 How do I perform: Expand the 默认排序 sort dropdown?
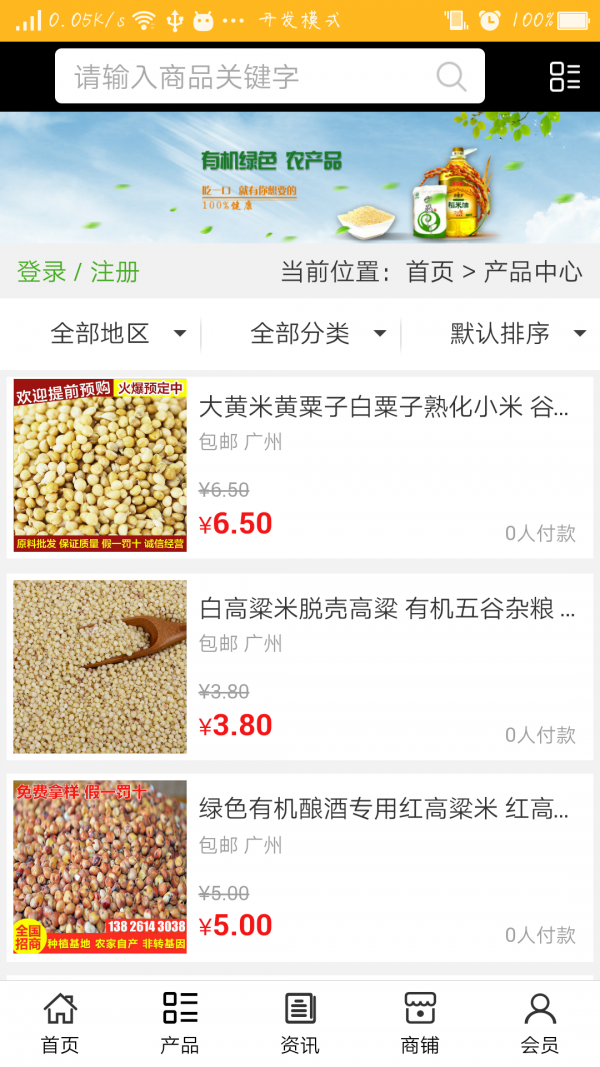click(x=516, y=334)
